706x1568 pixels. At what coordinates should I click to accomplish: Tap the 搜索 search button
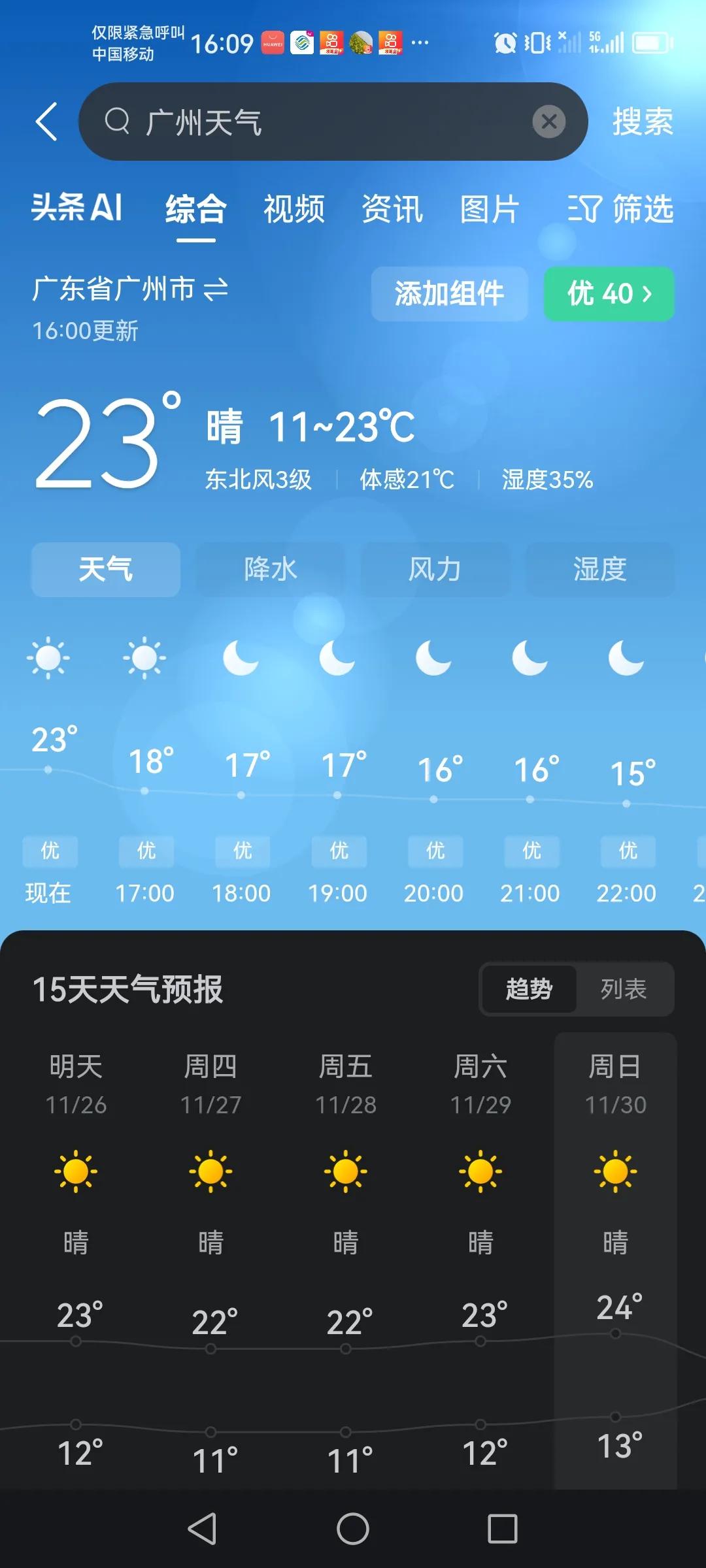click(x=642, y=121)
